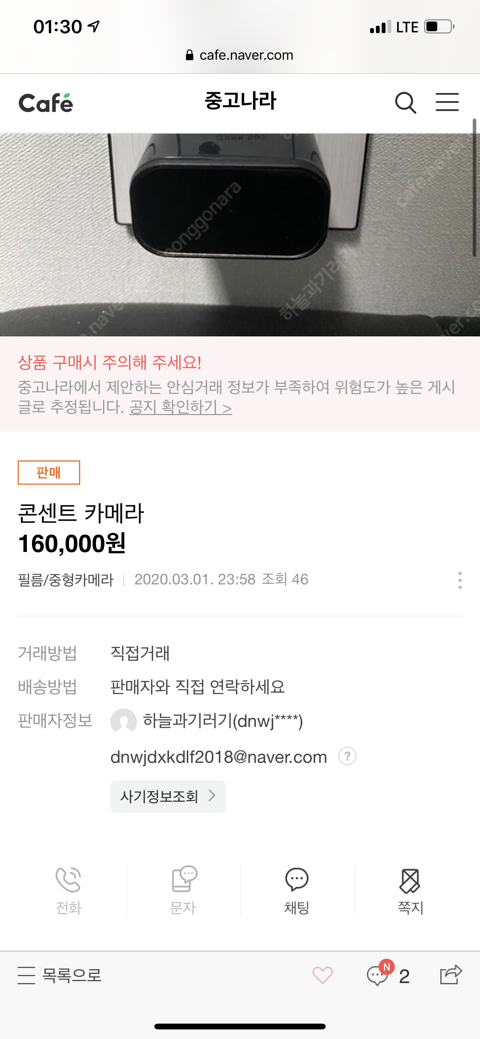The width and height of the screenshot is (480, 1039).
Task: Tap the cafe.naver.com address bar
Action: tap(240, 55)
